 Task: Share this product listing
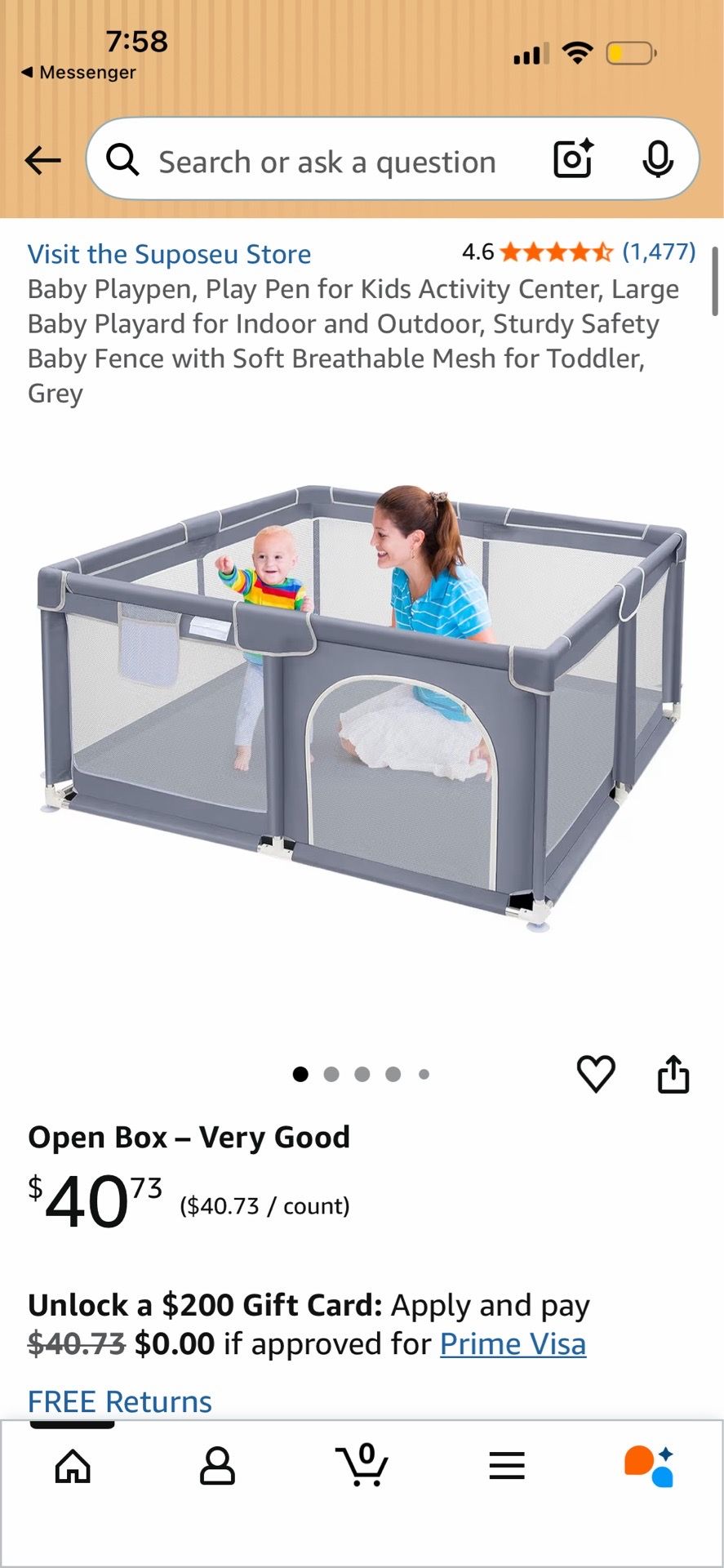click(673, 1073)
